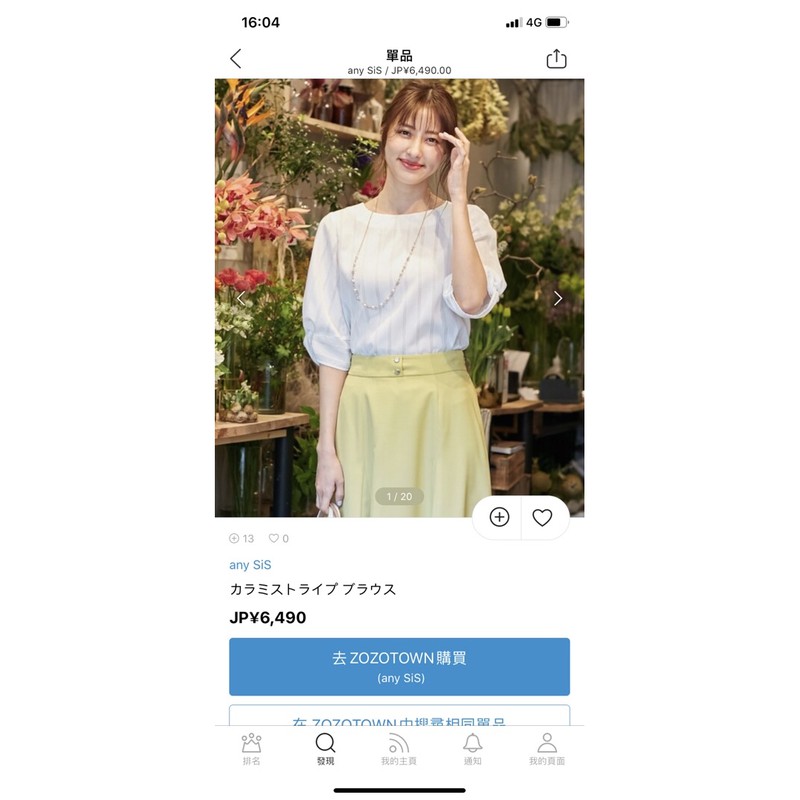Find same item in ZOZOTOWN button
Viewport: 800px width, 800px height.
pyautogui.click(x=399, y=715)
